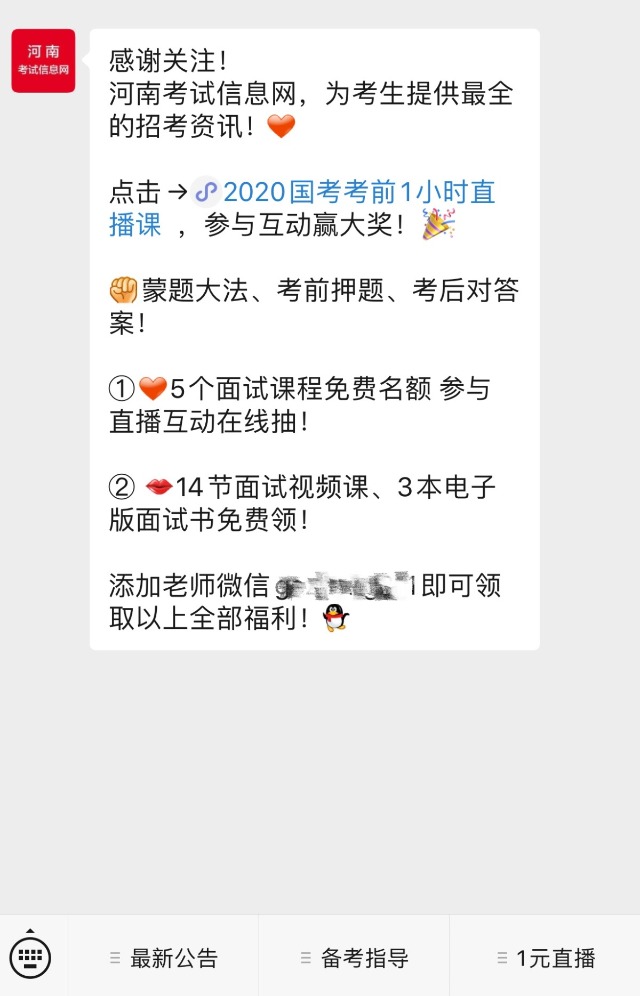The width and height of the screenshot is (640, 996).
Task: Tap the 河南考试信息网 account avatar
Action: point(43,61)
